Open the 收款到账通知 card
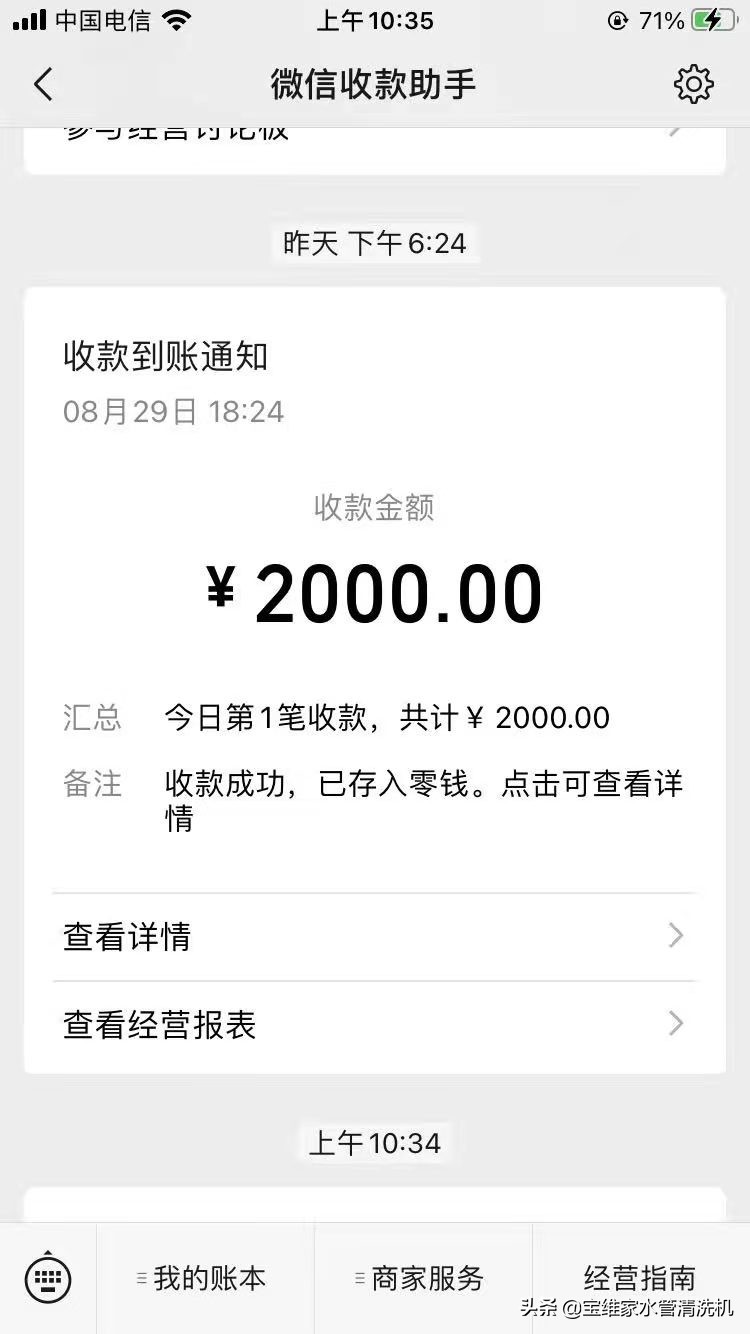750x1334 pixels. (374, 681)
